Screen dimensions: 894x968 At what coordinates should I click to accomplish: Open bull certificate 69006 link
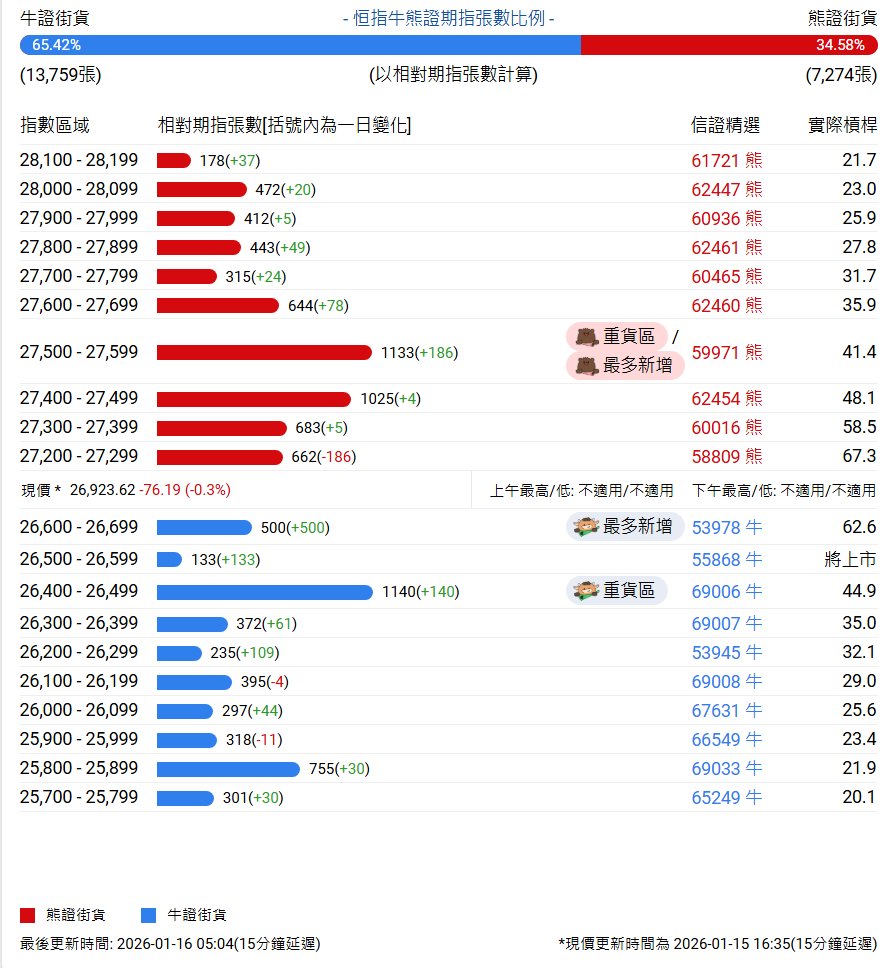click(x=726, y=592)
